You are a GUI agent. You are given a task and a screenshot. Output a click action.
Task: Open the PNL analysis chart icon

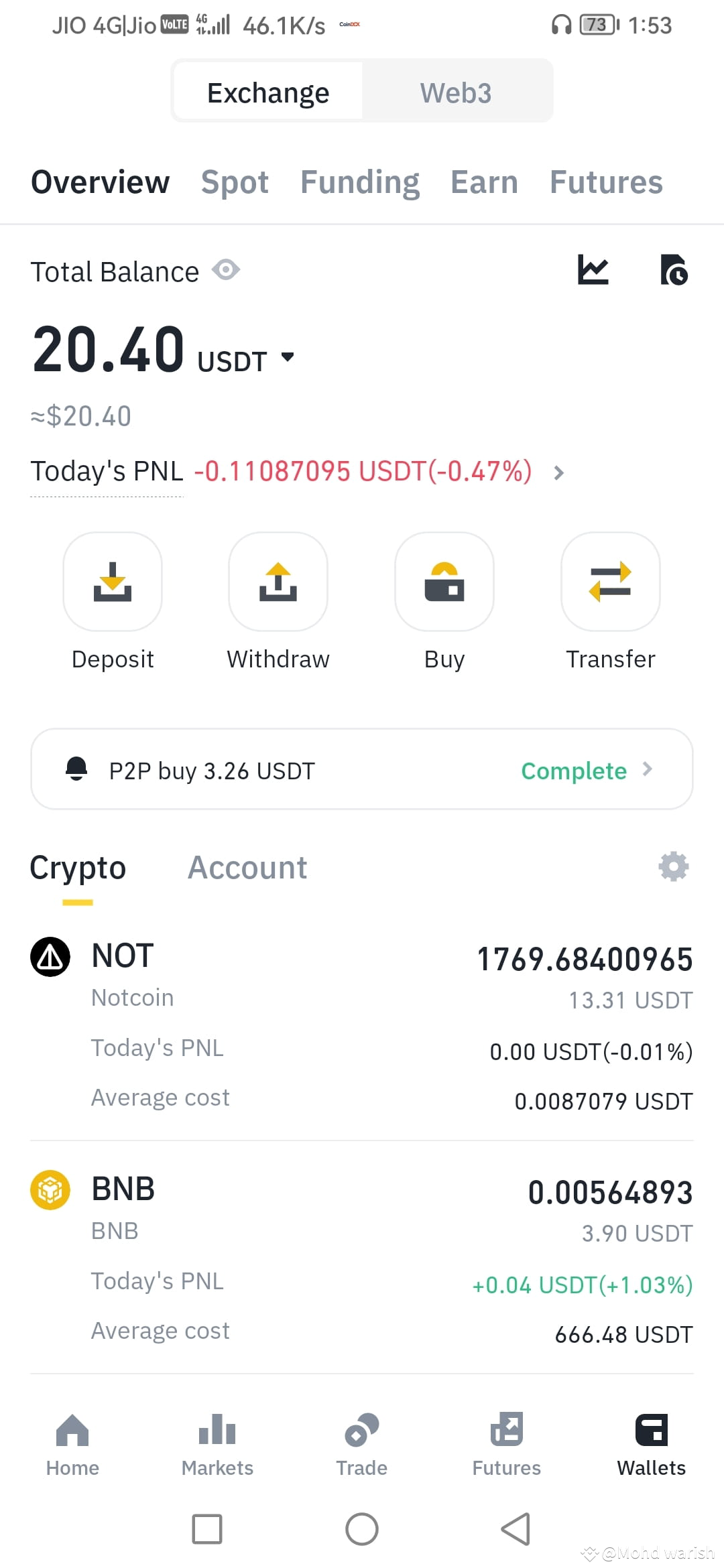(x=593, y=270)
